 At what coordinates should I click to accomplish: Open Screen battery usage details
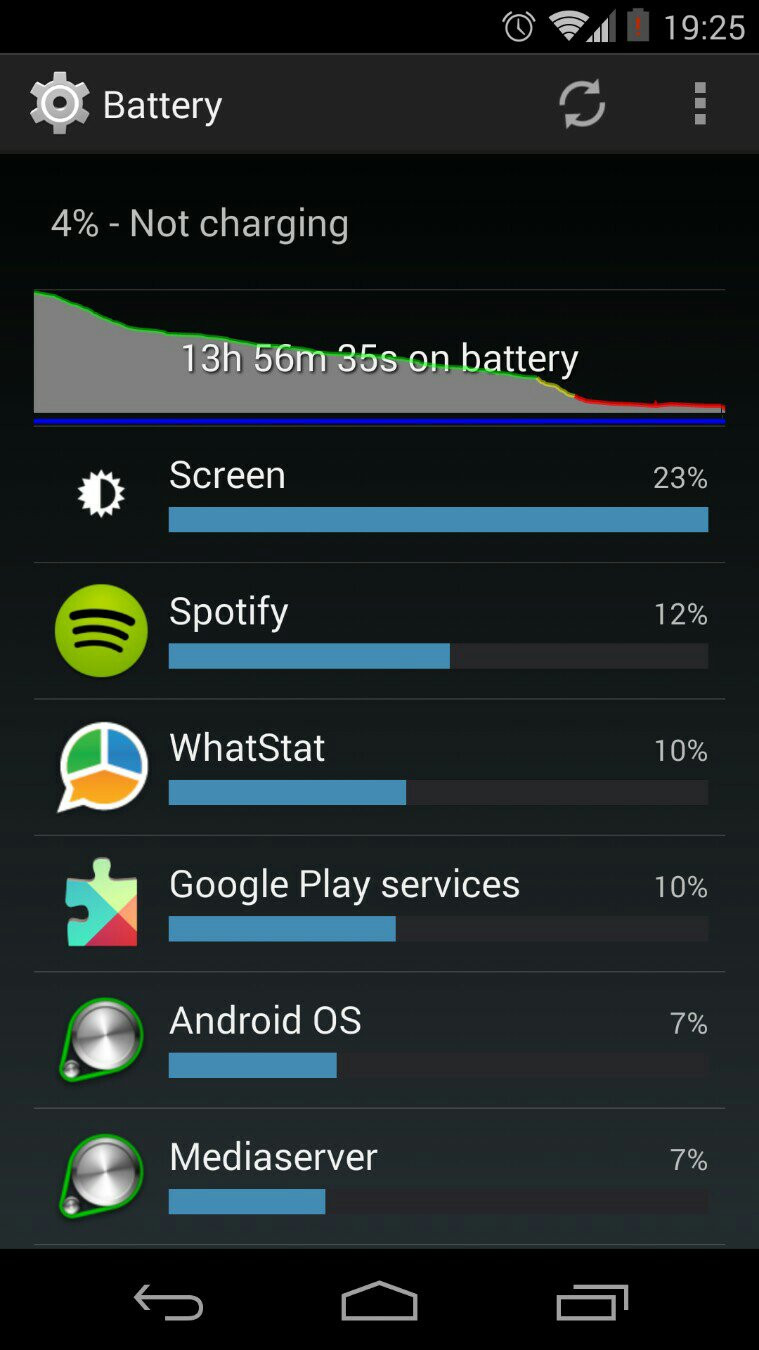(379, 495)
